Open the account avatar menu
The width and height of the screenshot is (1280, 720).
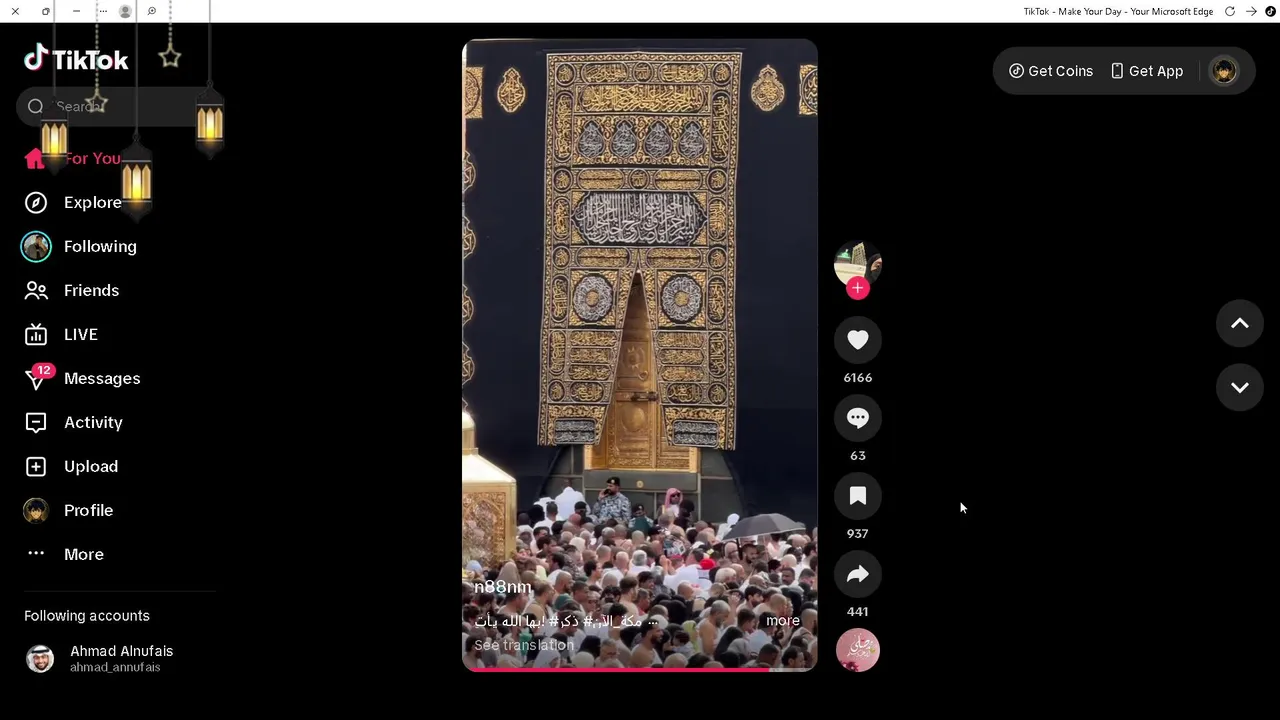coord(1223,71)
